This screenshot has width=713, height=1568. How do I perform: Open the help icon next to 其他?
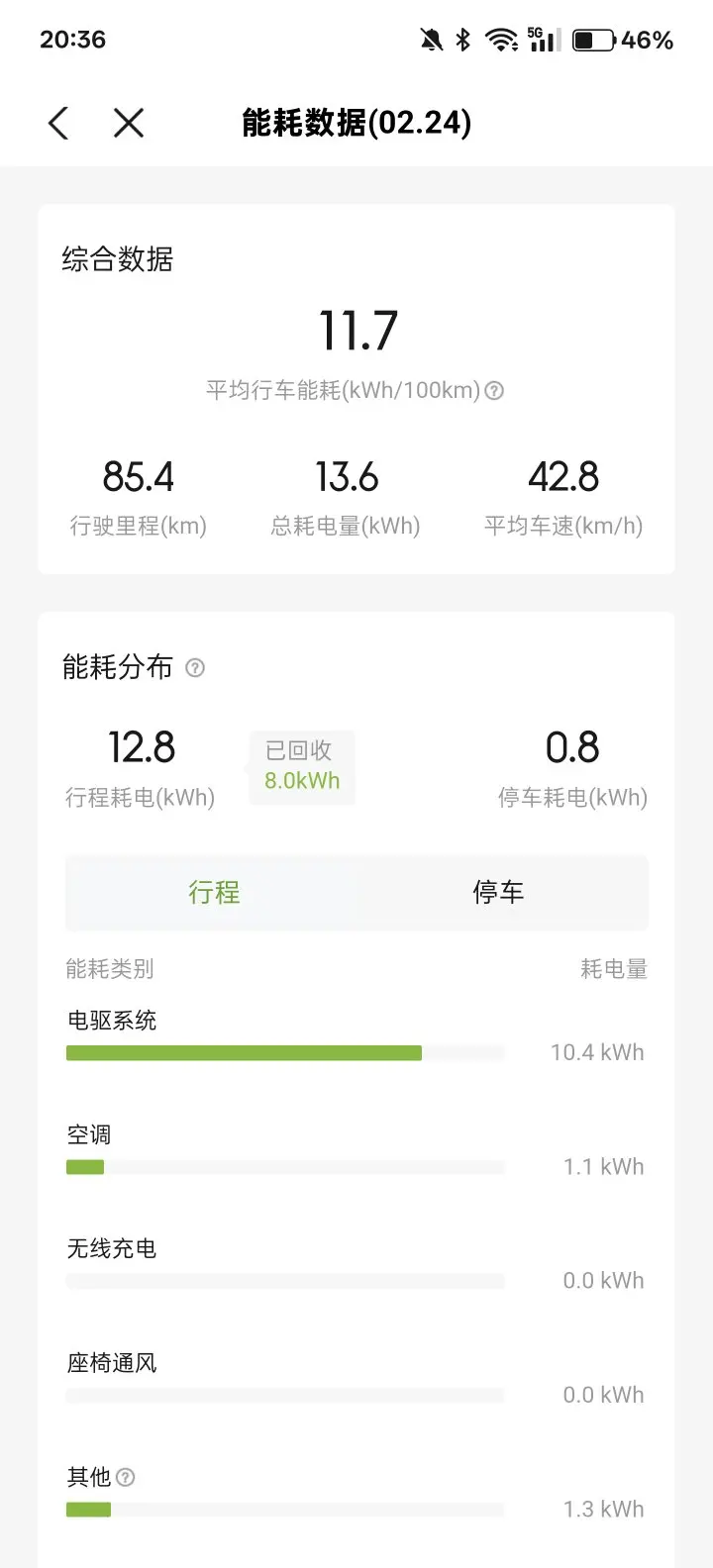click(125, 1478)
